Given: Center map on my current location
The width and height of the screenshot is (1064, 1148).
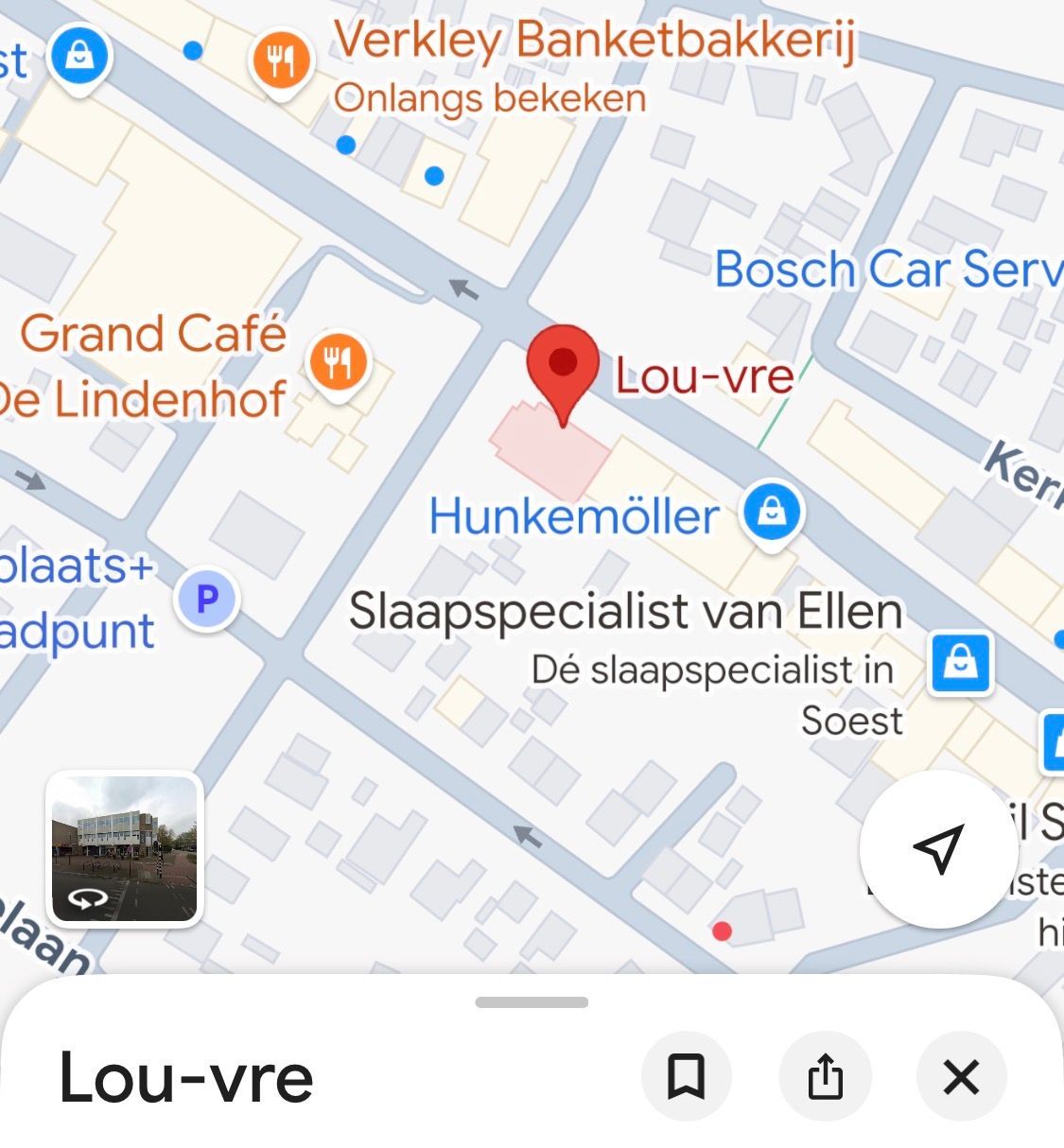Looking at the screenshot, I should 937,848.
